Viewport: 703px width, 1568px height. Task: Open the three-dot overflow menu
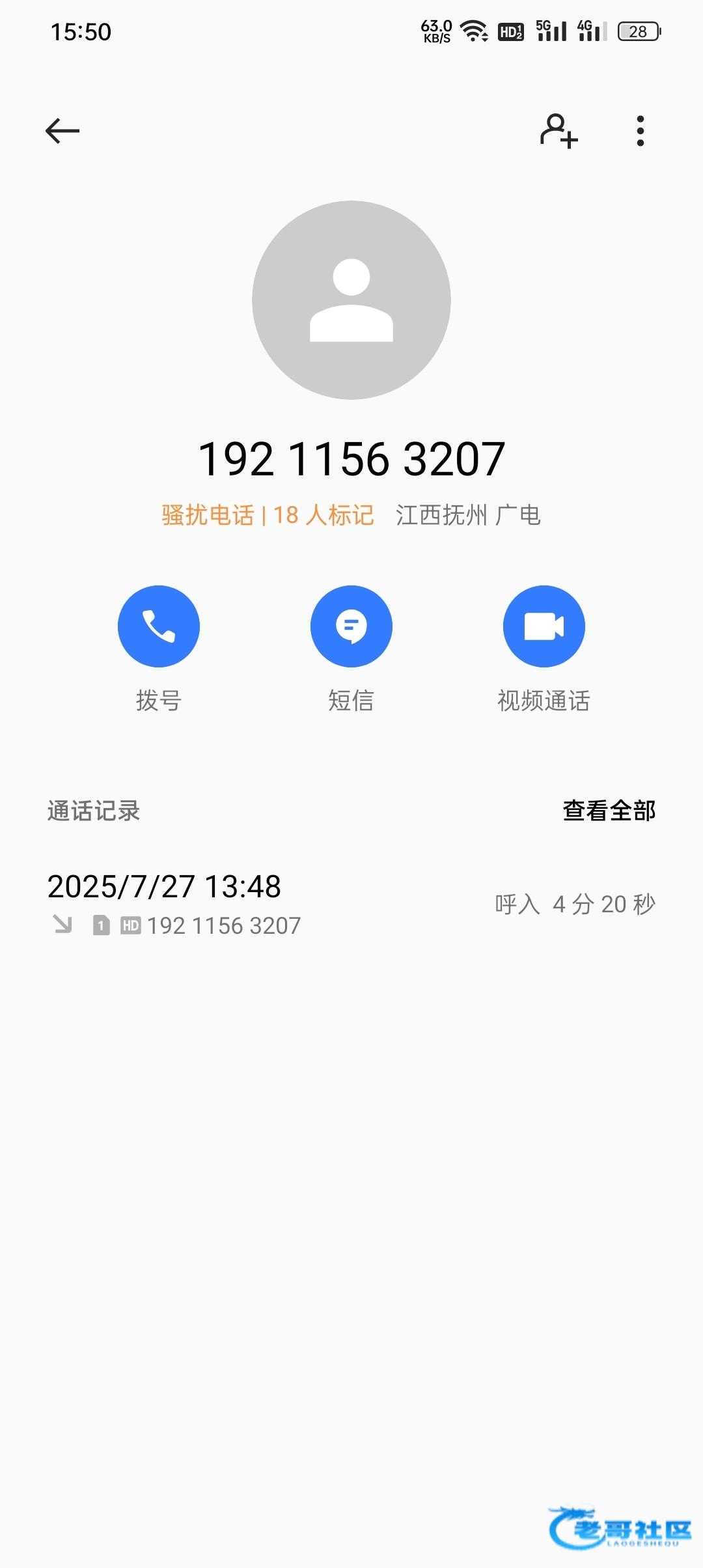(x=641, y=131)
